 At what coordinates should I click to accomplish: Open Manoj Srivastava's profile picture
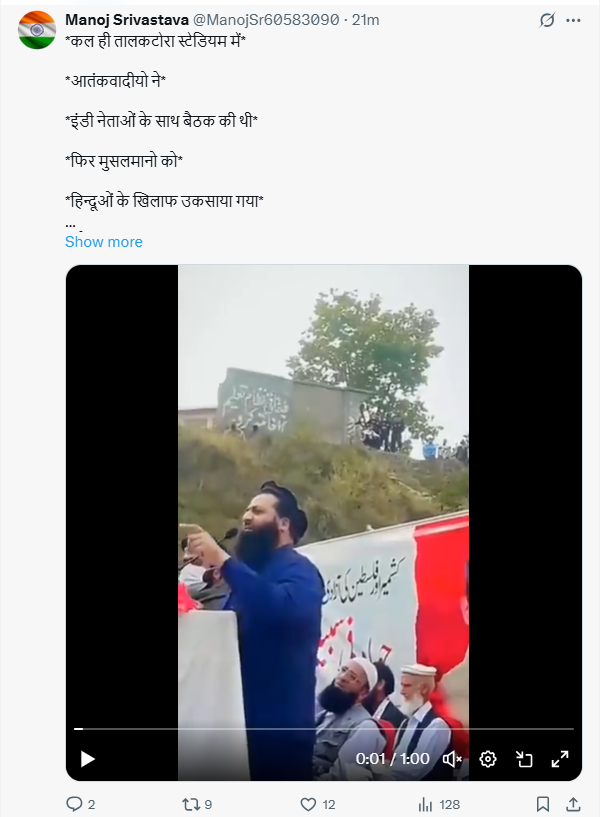(x=37, y=29)
